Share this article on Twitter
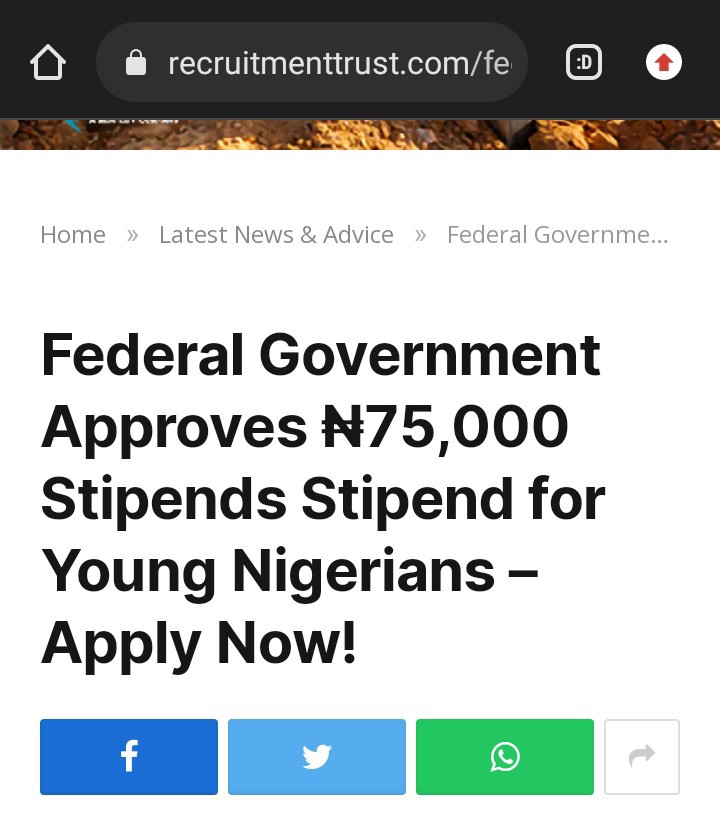 click(317, 757)
